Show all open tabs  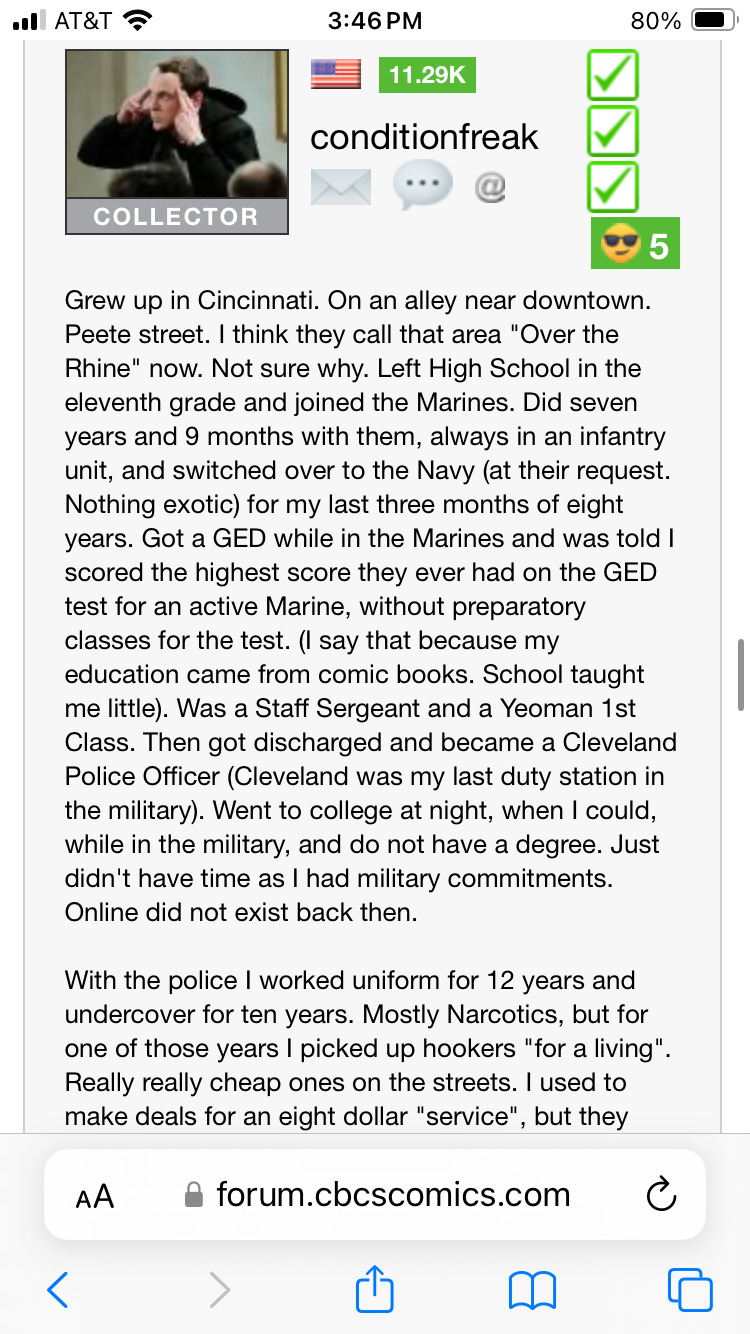coord(689,1290)
